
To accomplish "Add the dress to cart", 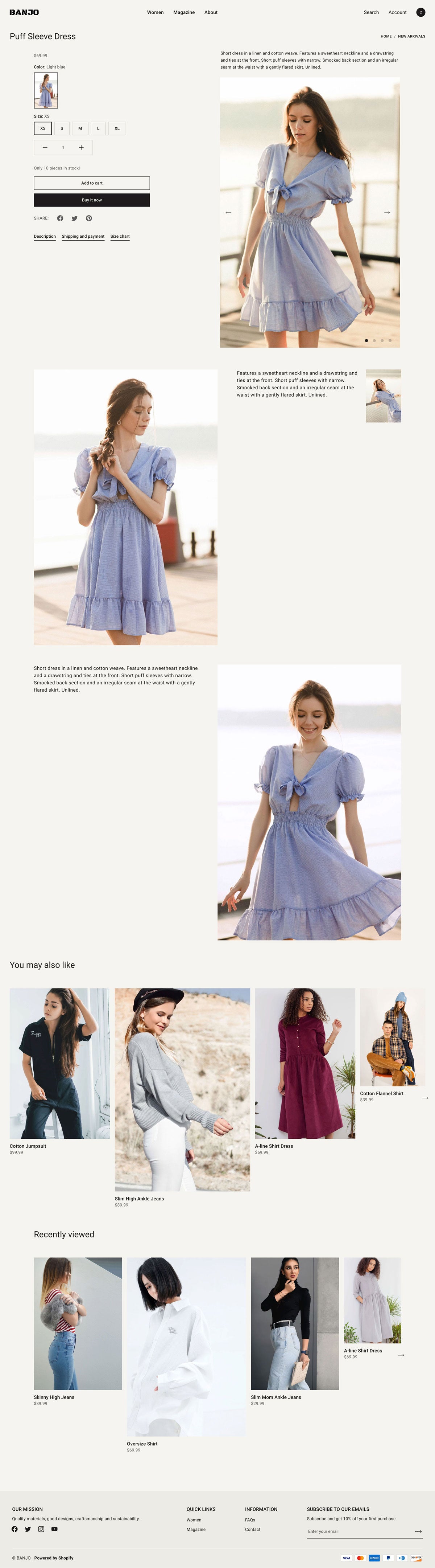I will pyautogui.click(x=91, y=183).
